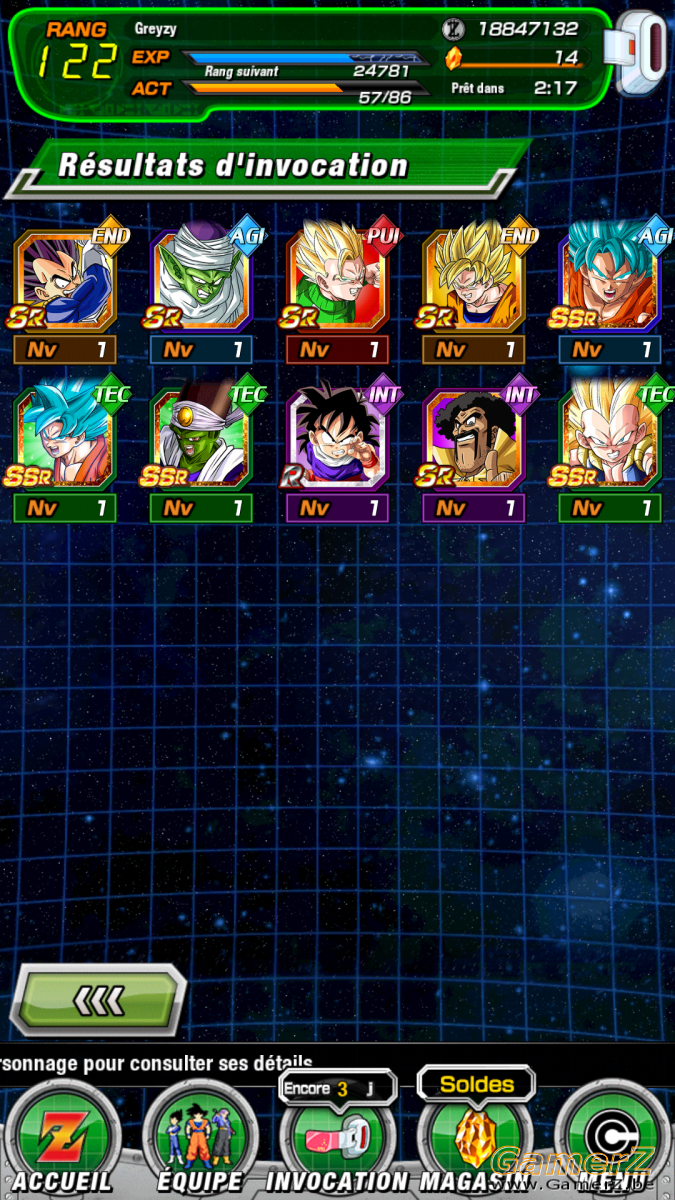View the SSR TEC blue-haired Goku card
Screen dimensions: 675x1200
[x=66, y=452]
